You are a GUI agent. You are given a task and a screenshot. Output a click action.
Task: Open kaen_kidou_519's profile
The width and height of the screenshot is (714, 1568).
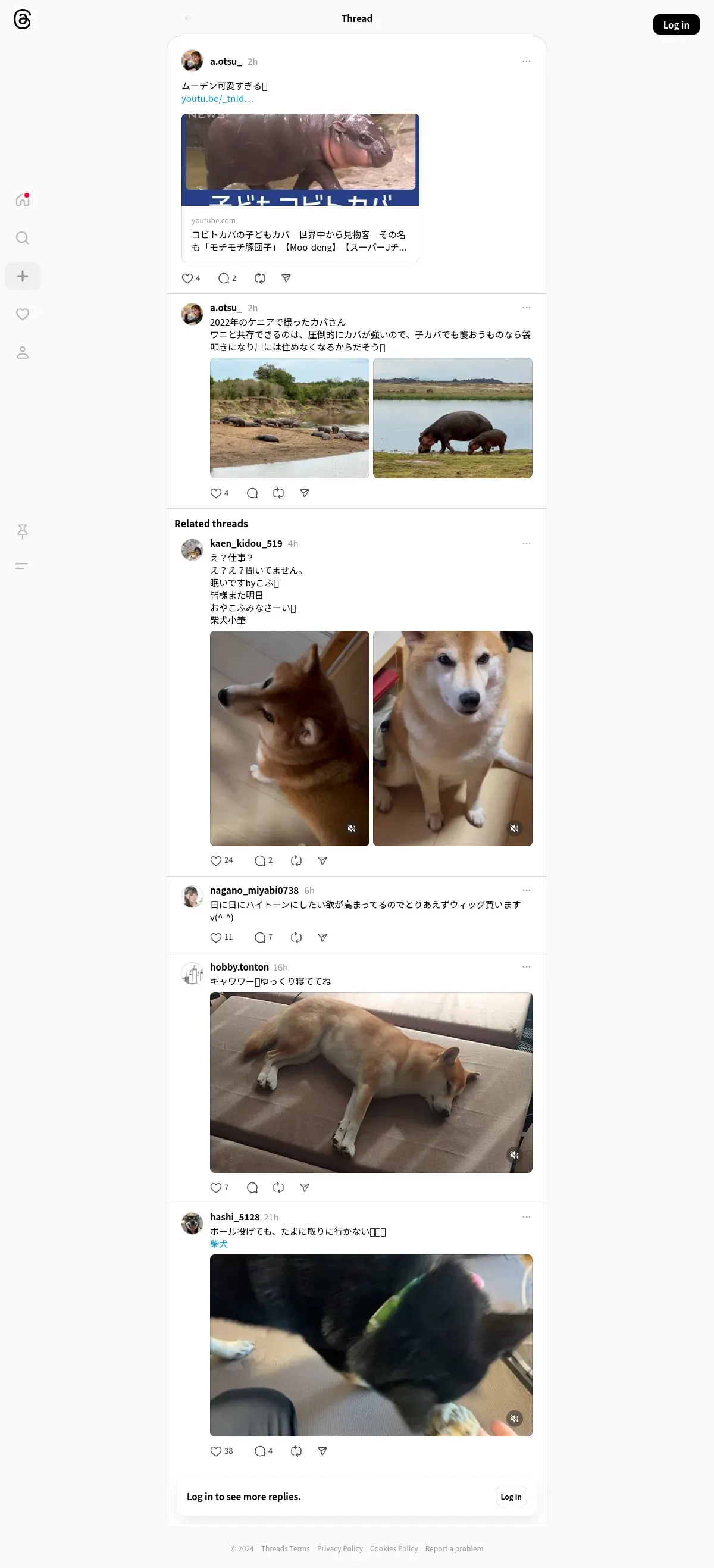246,543
